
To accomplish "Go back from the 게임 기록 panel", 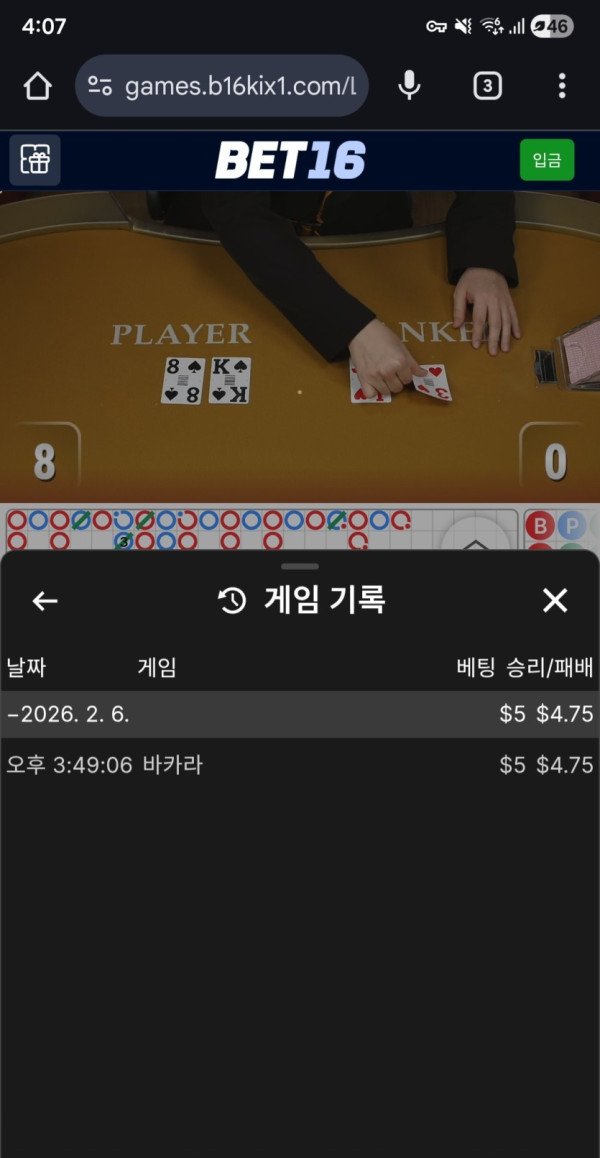I will pyautogui.click(x=45, y=600).
